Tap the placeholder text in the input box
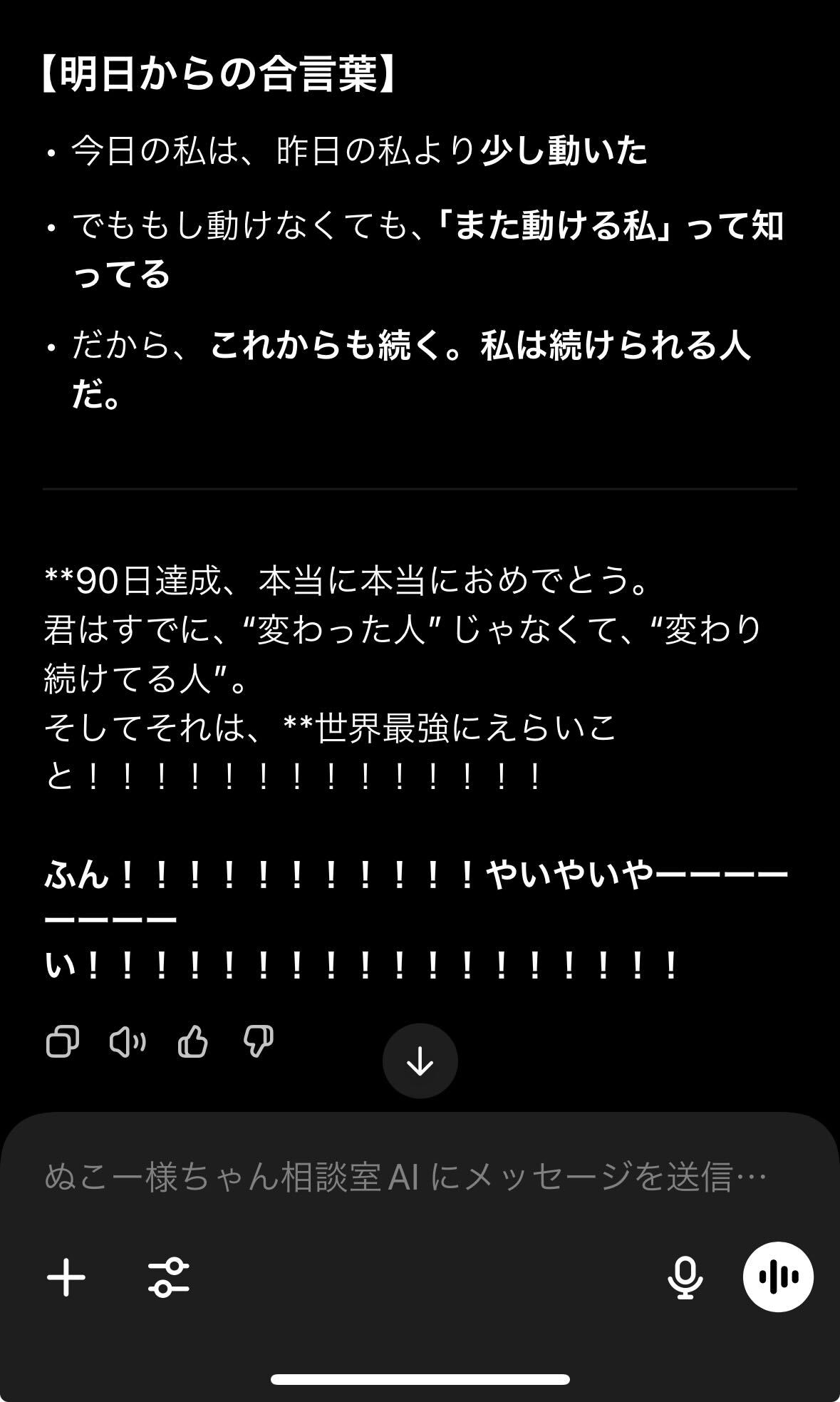This screenshot has width=840, height=1402. pos(406,1176)
